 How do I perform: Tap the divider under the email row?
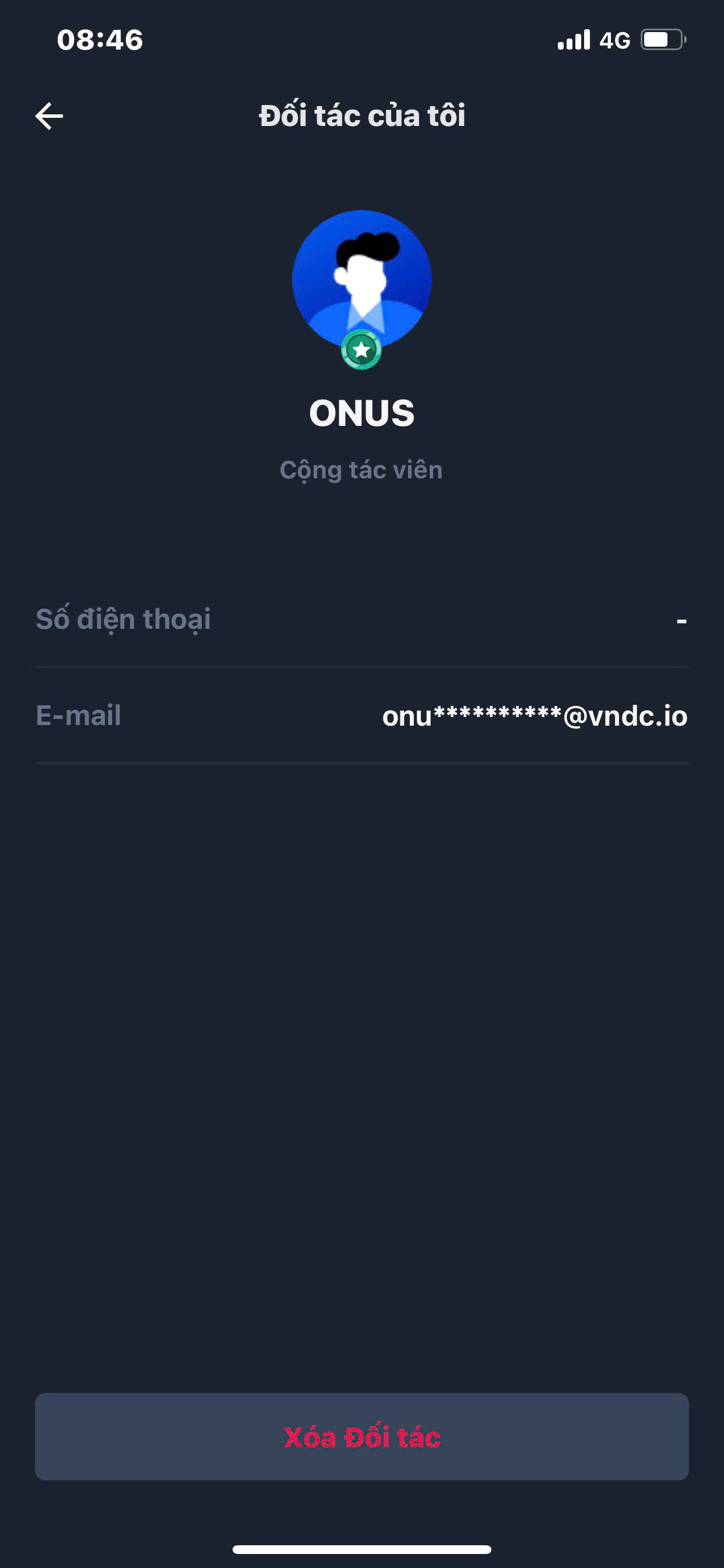coord(362,762)
